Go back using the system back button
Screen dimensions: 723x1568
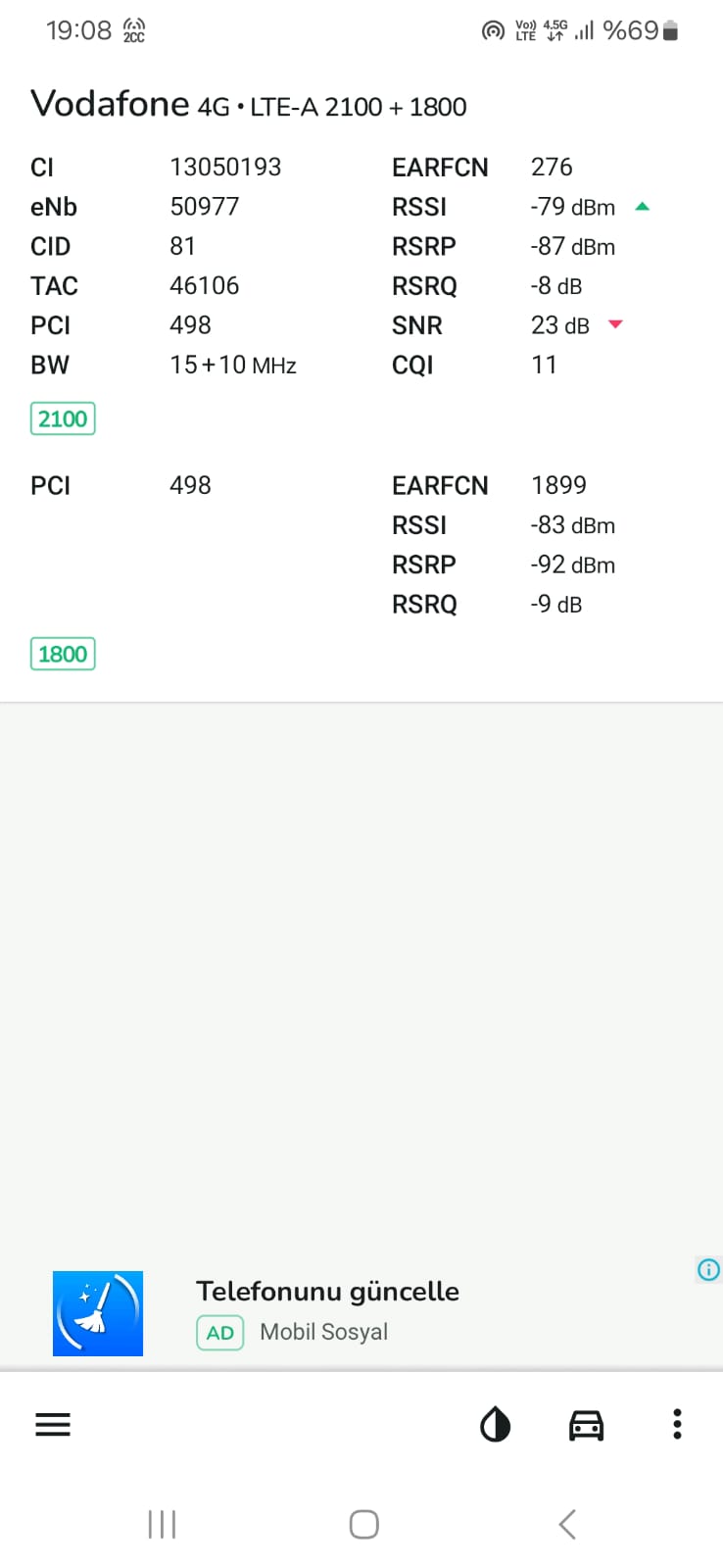(x=567, y=1524)
